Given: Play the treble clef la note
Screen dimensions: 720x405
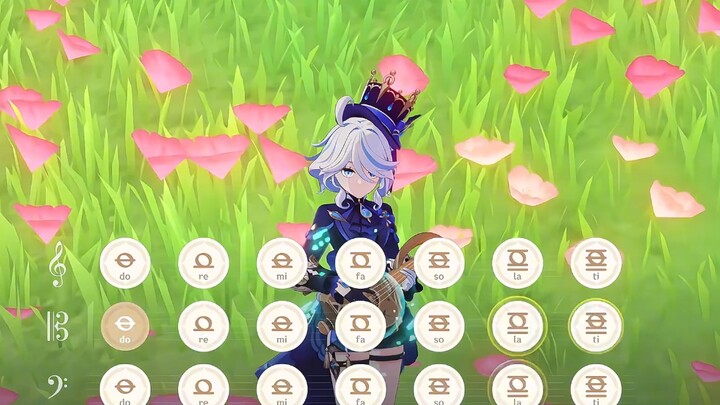Looking at the screenshot, I should tap(517, 263).
